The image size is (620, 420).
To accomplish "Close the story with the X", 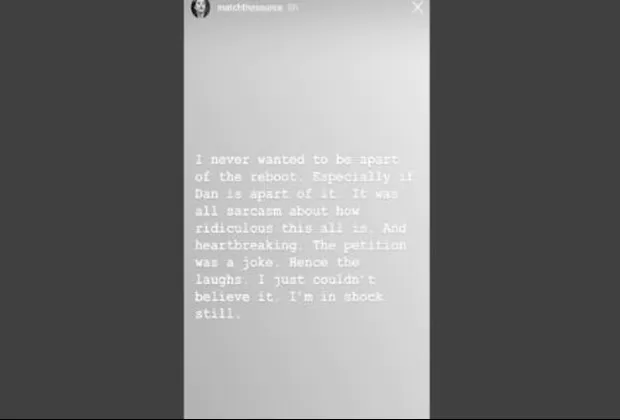I will click(x=417, y=7).
